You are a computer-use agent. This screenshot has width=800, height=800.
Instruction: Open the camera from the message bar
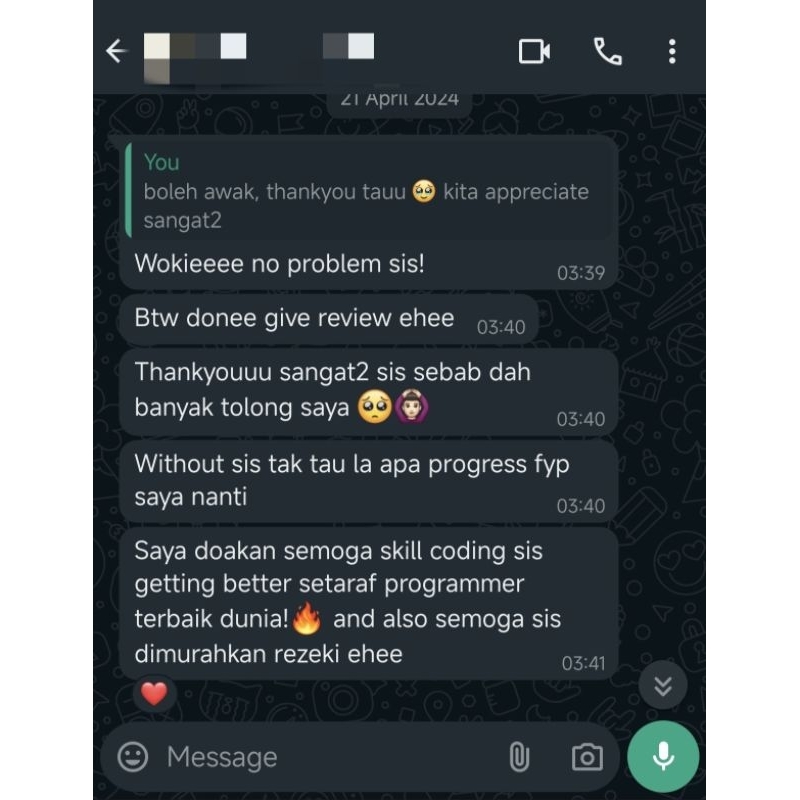(x=587, y=757)
